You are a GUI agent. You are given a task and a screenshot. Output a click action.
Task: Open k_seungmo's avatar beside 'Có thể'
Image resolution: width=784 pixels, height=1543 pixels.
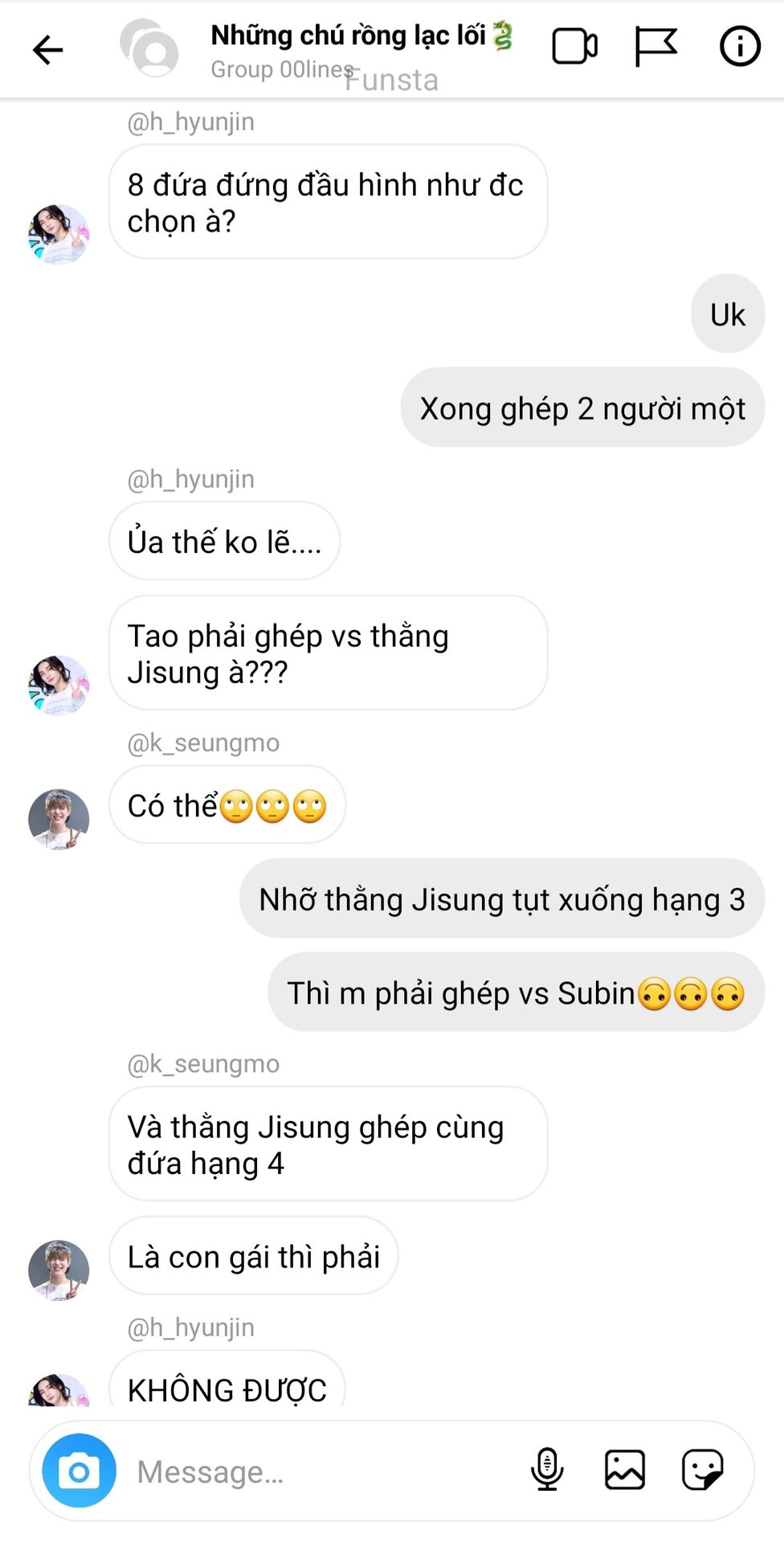(x=59, y=819)
